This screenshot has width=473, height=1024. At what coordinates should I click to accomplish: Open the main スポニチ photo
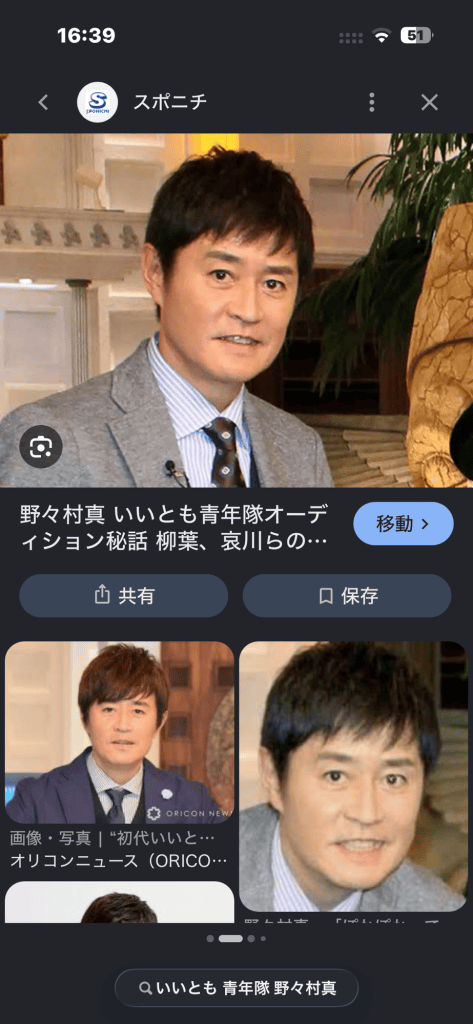pos(236,311)
